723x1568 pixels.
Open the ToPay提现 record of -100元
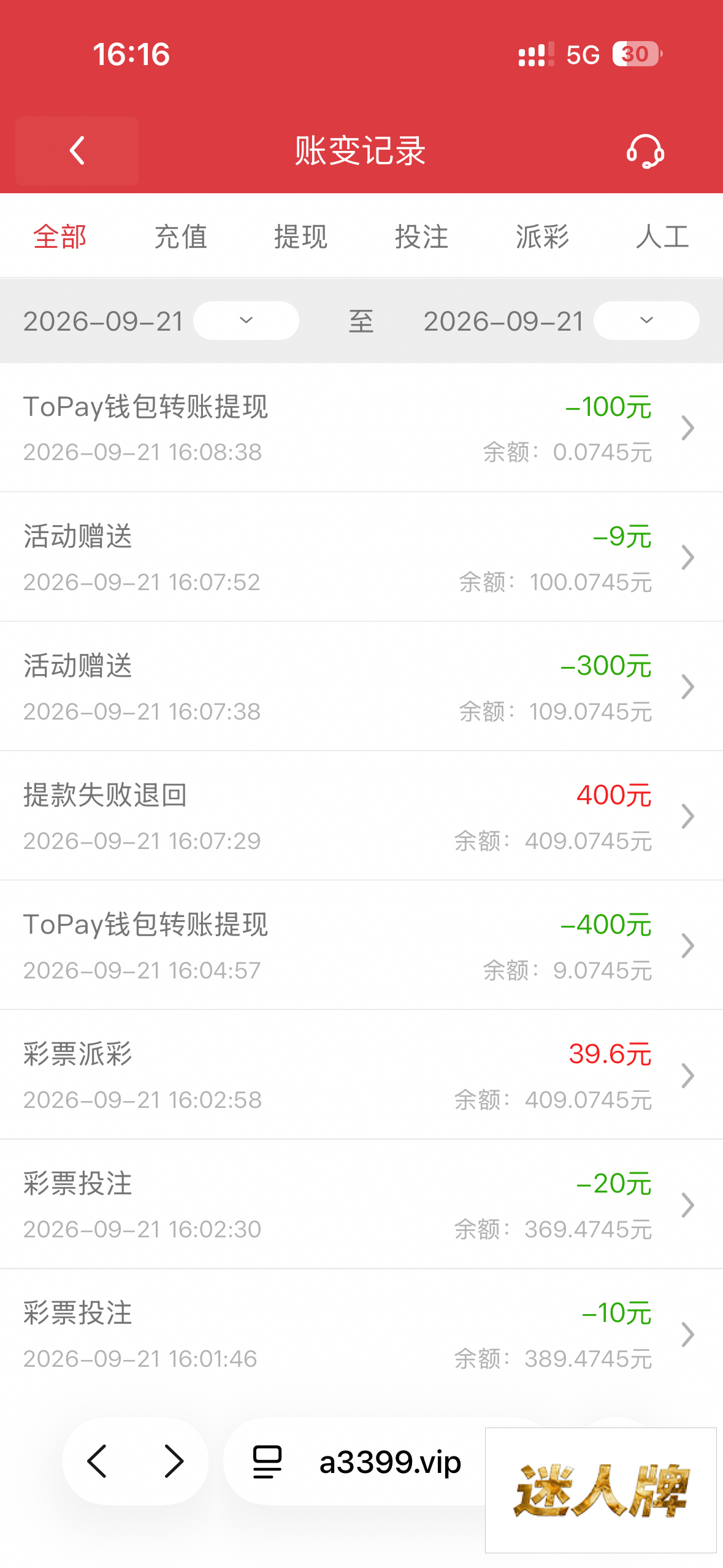(361, 428)
